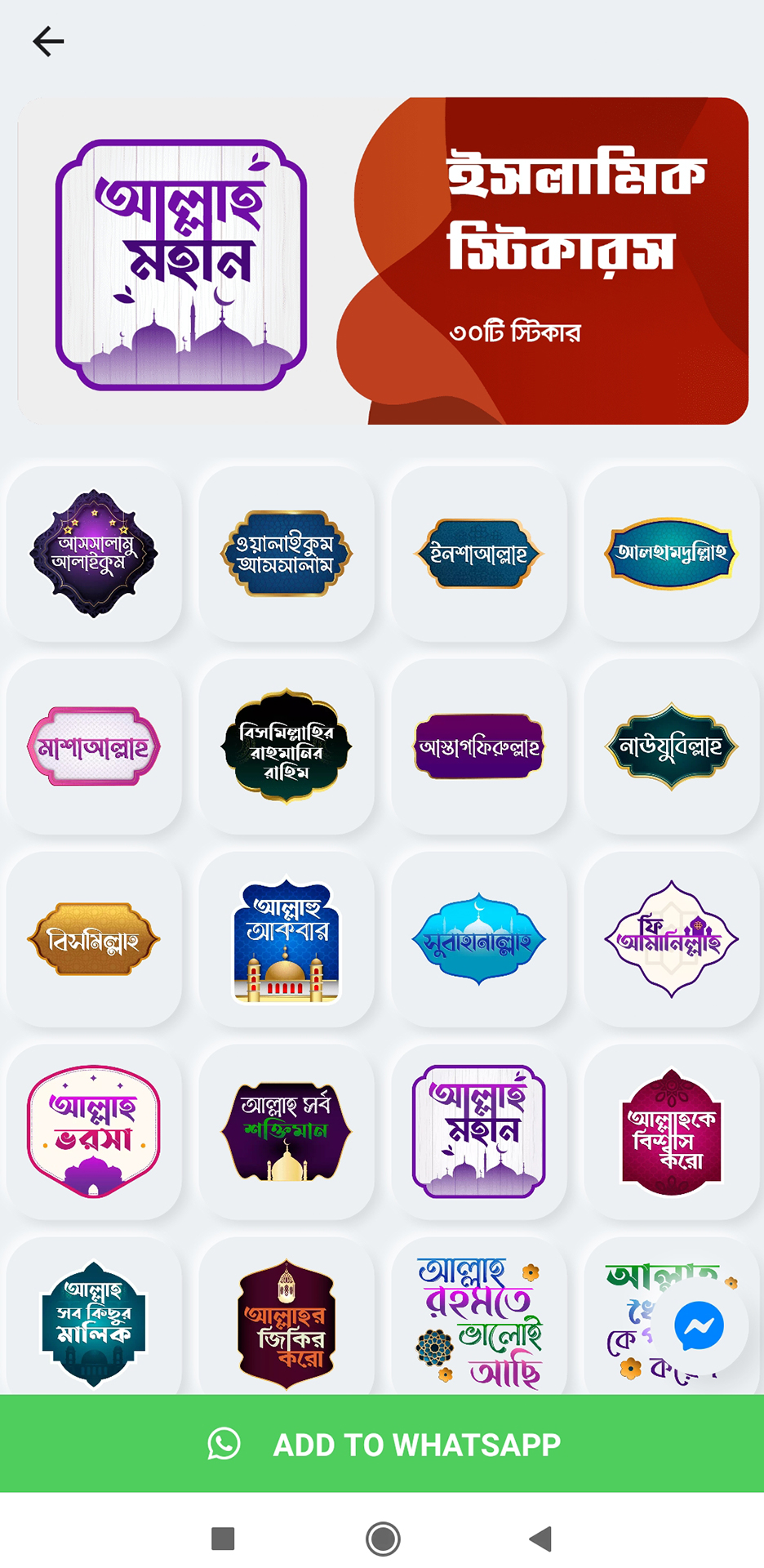Tap the system home button
The width and height of the screenshot is (764, 1568).
point(383,1539)
